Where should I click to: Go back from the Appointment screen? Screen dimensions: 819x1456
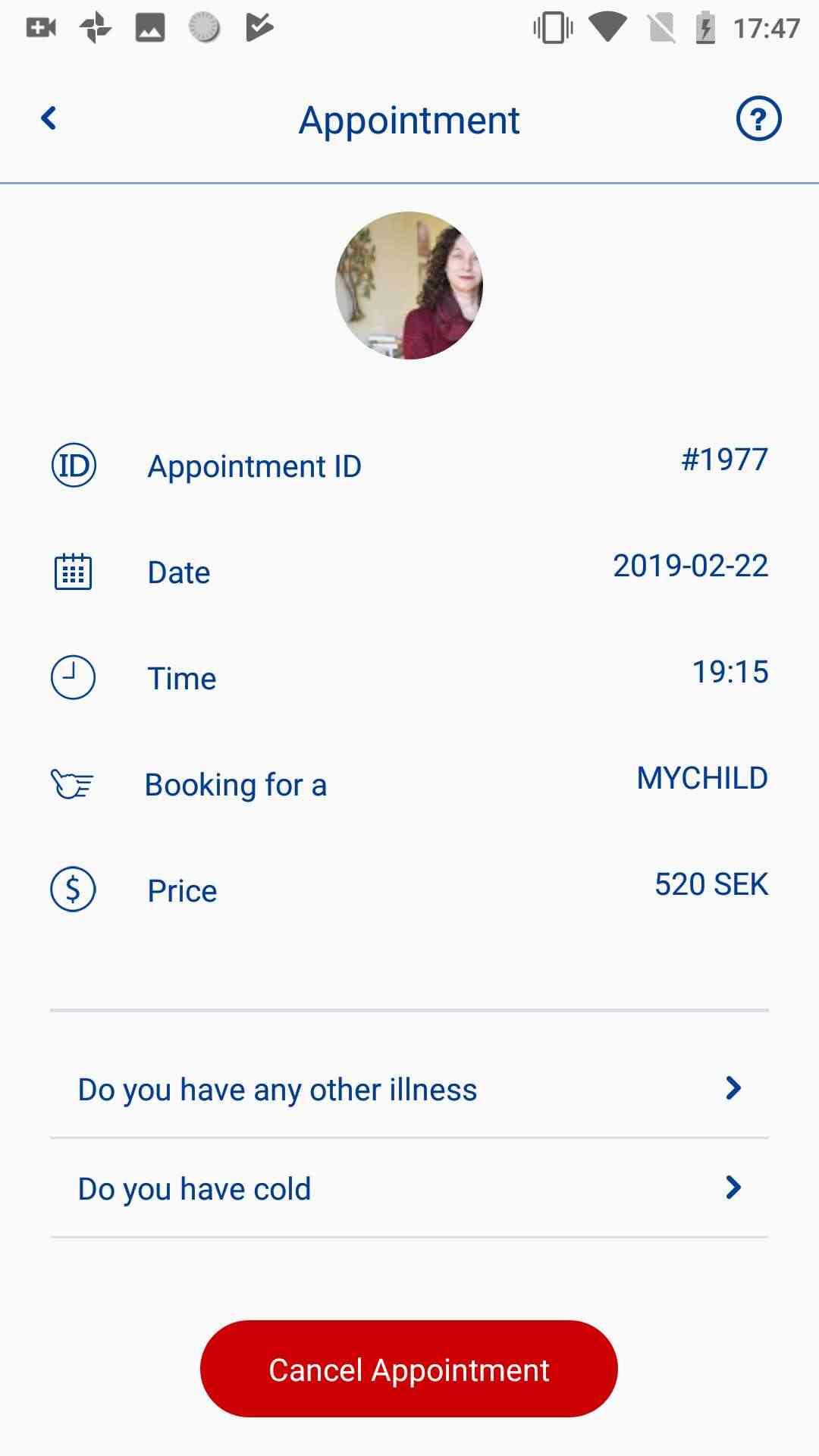(49, 118)
